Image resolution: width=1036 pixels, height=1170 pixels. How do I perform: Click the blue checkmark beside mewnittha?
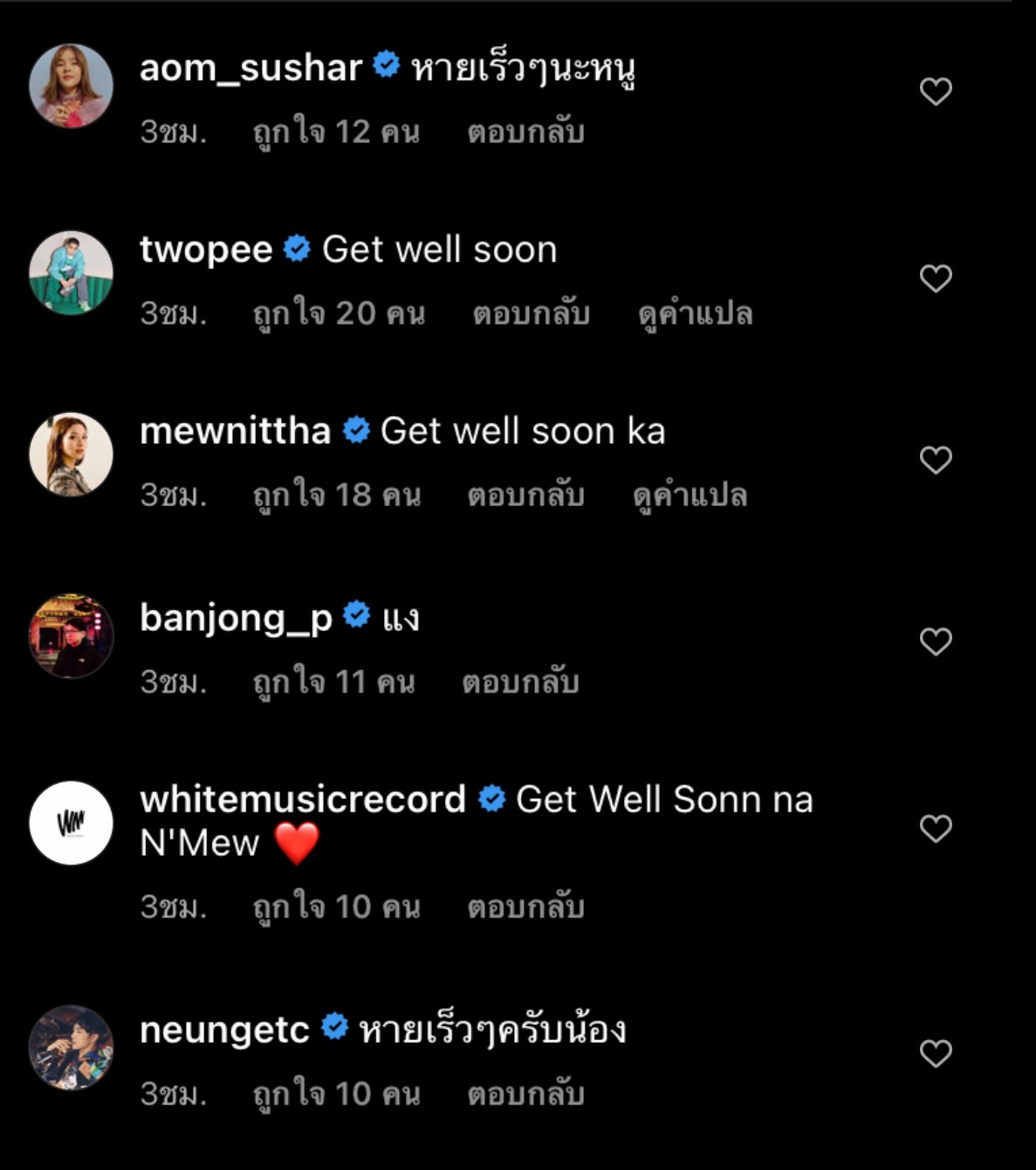[357, 428]
